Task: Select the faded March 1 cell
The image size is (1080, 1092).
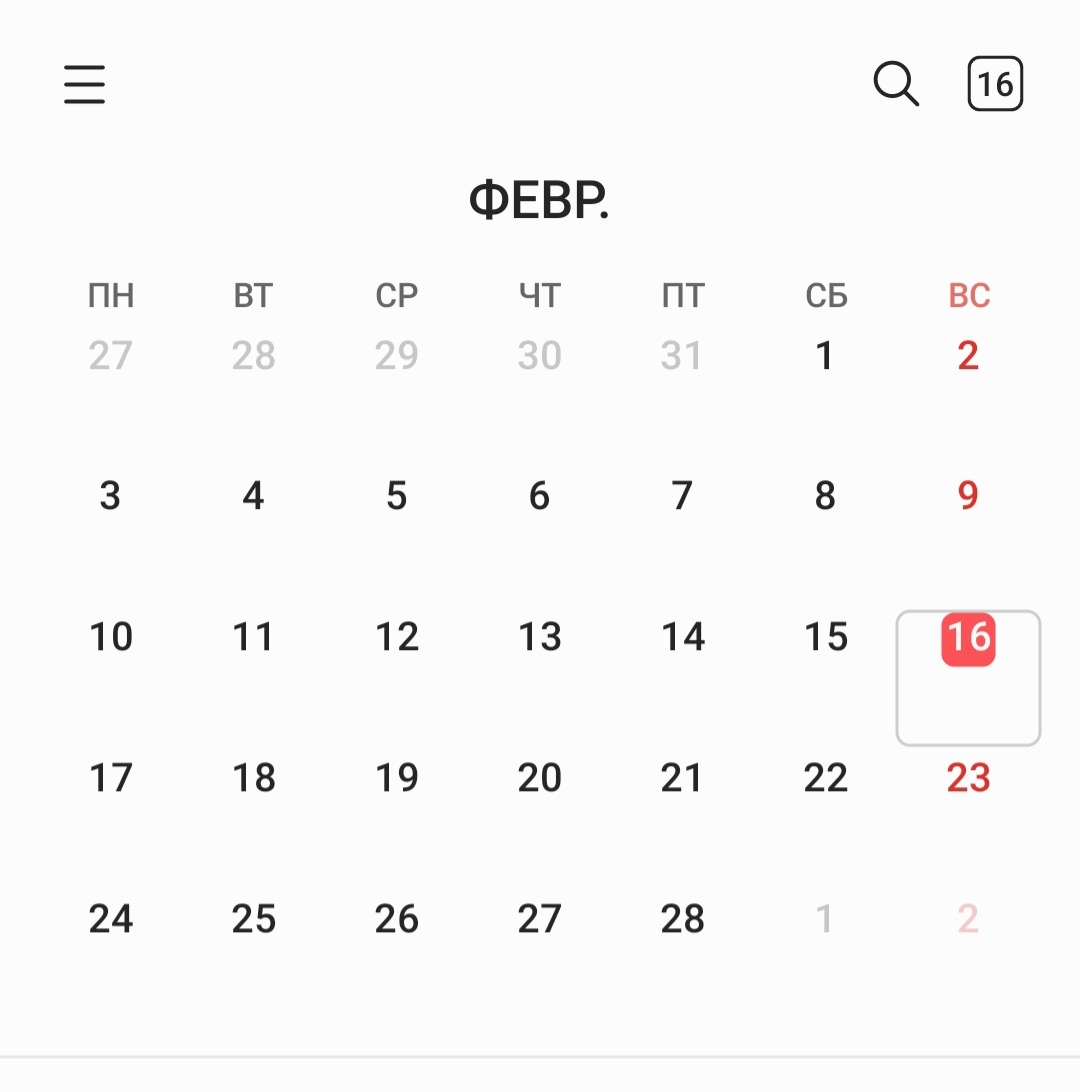Action: [824, 918]
